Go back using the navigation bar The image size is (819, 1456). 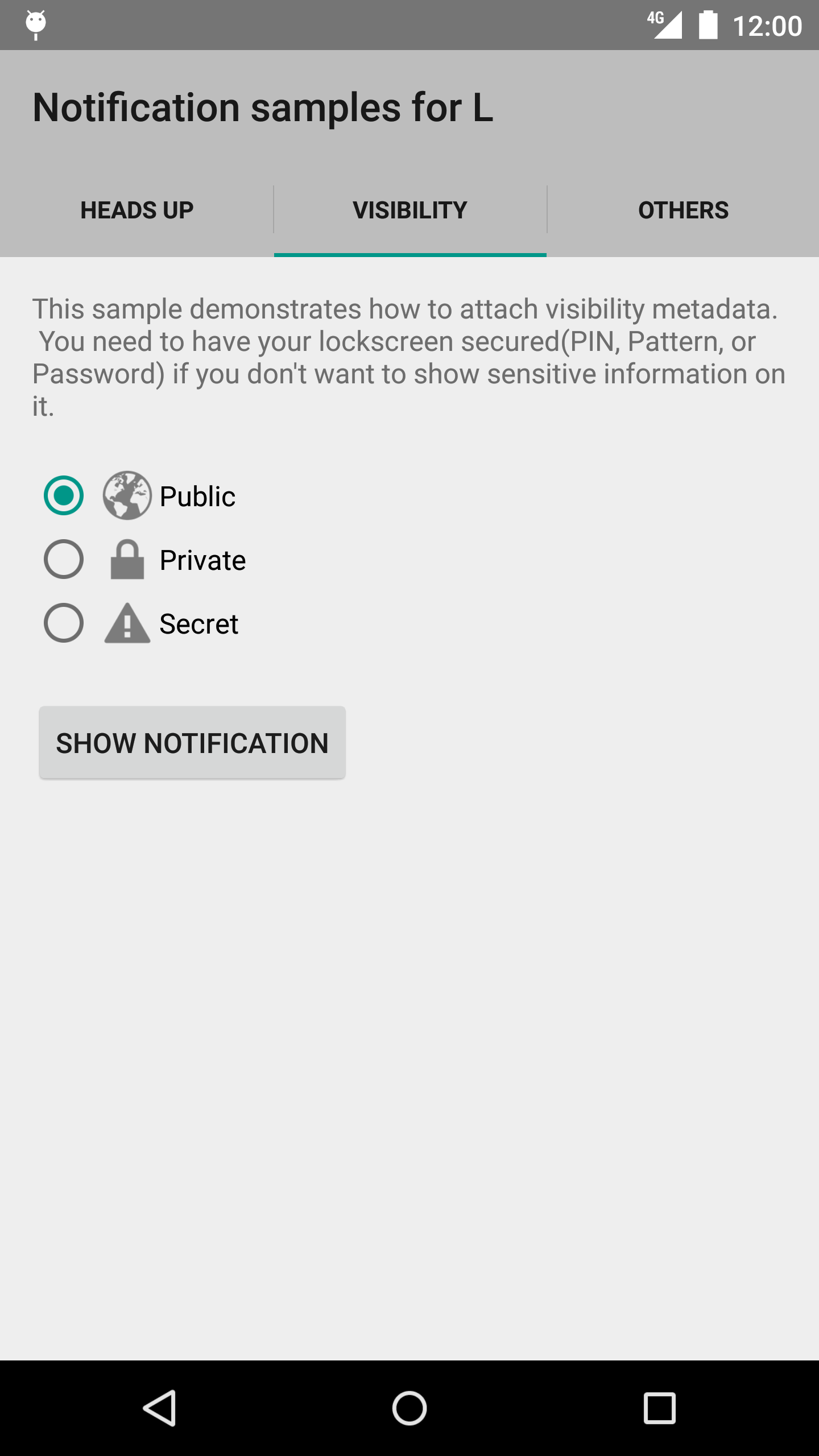pos(159,1408)
